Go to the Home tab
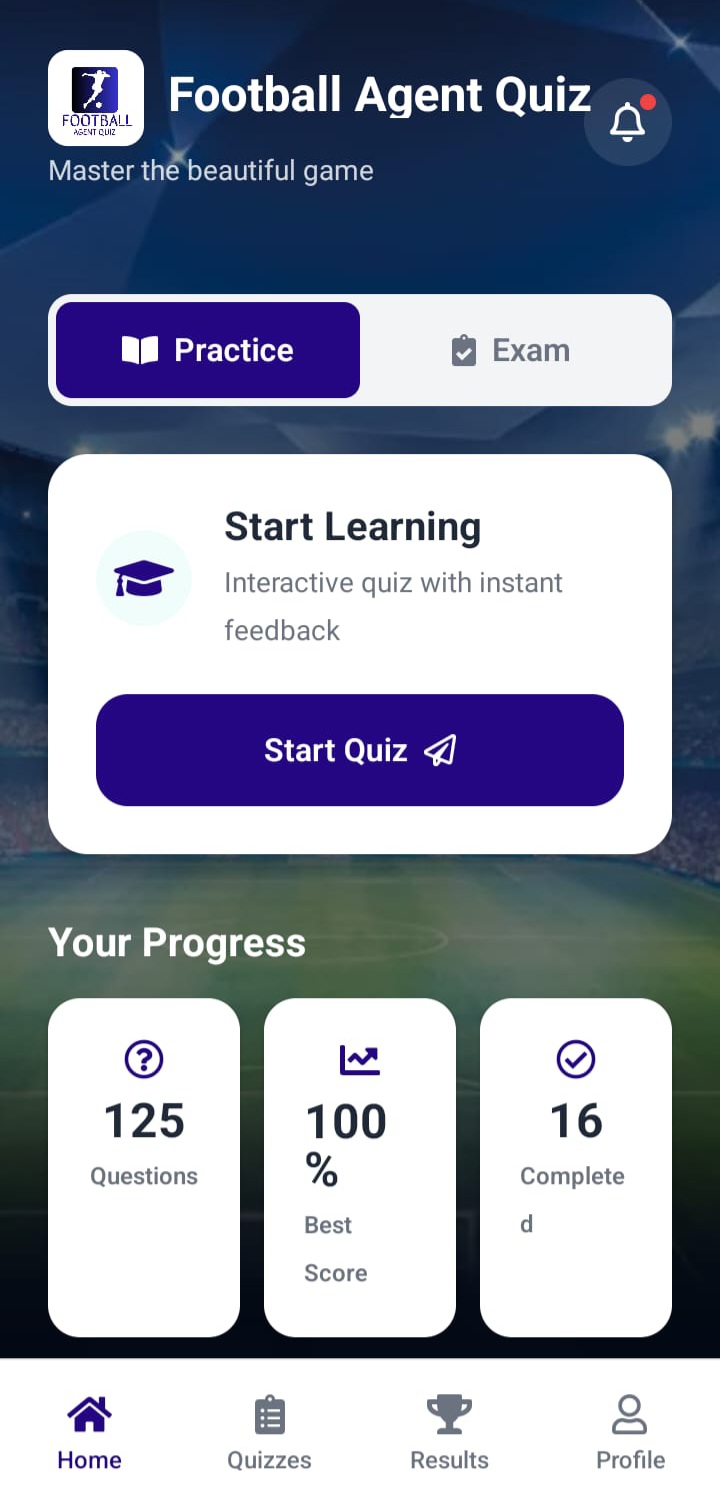This screenshot has width=720, height=1493. pos(89,1433)
